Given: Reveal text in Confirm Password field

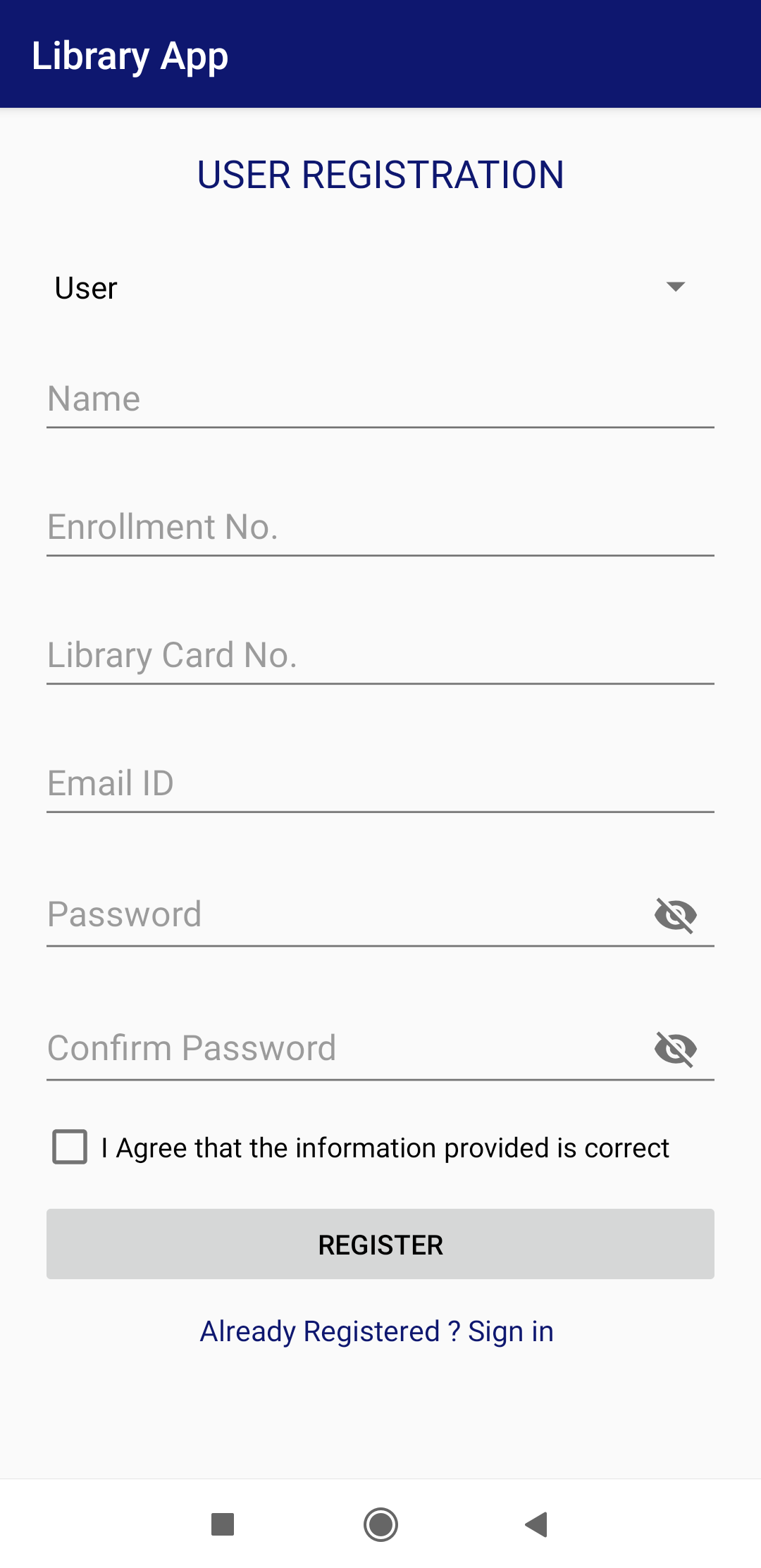Looking at the screenshot, I should coord(676,1049).
